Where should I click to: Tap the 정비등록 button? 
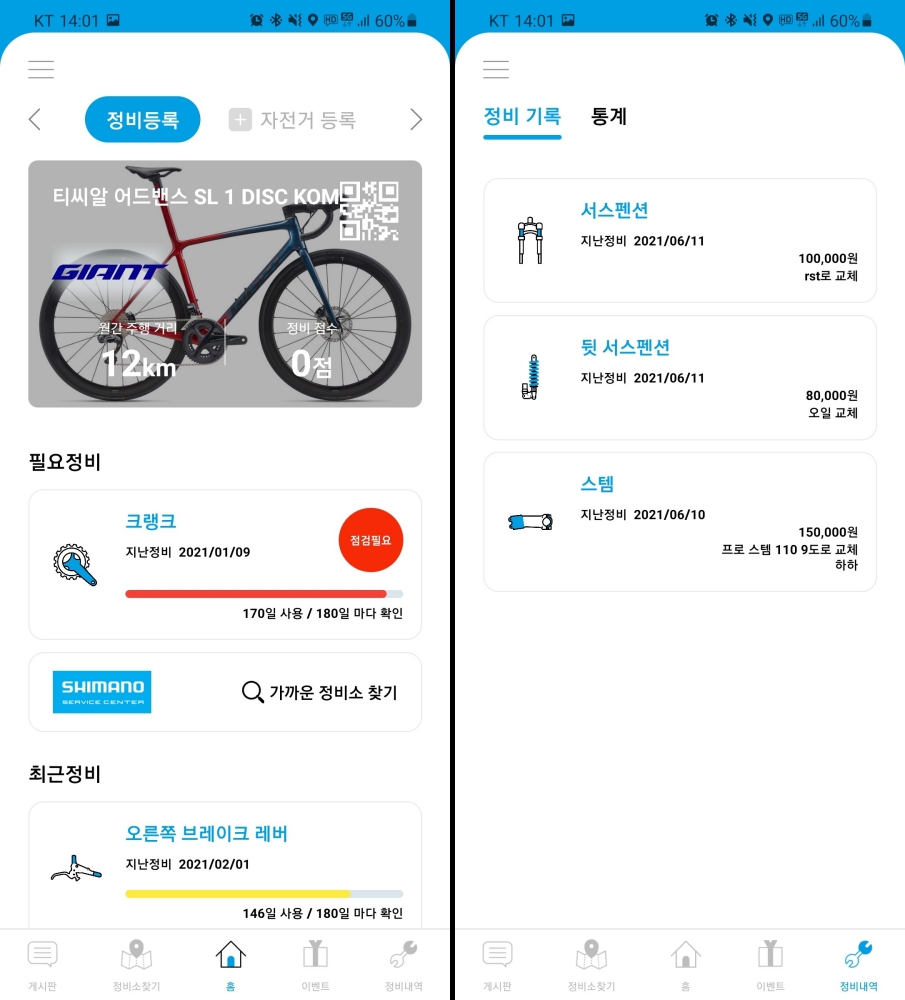coord(142,120)
